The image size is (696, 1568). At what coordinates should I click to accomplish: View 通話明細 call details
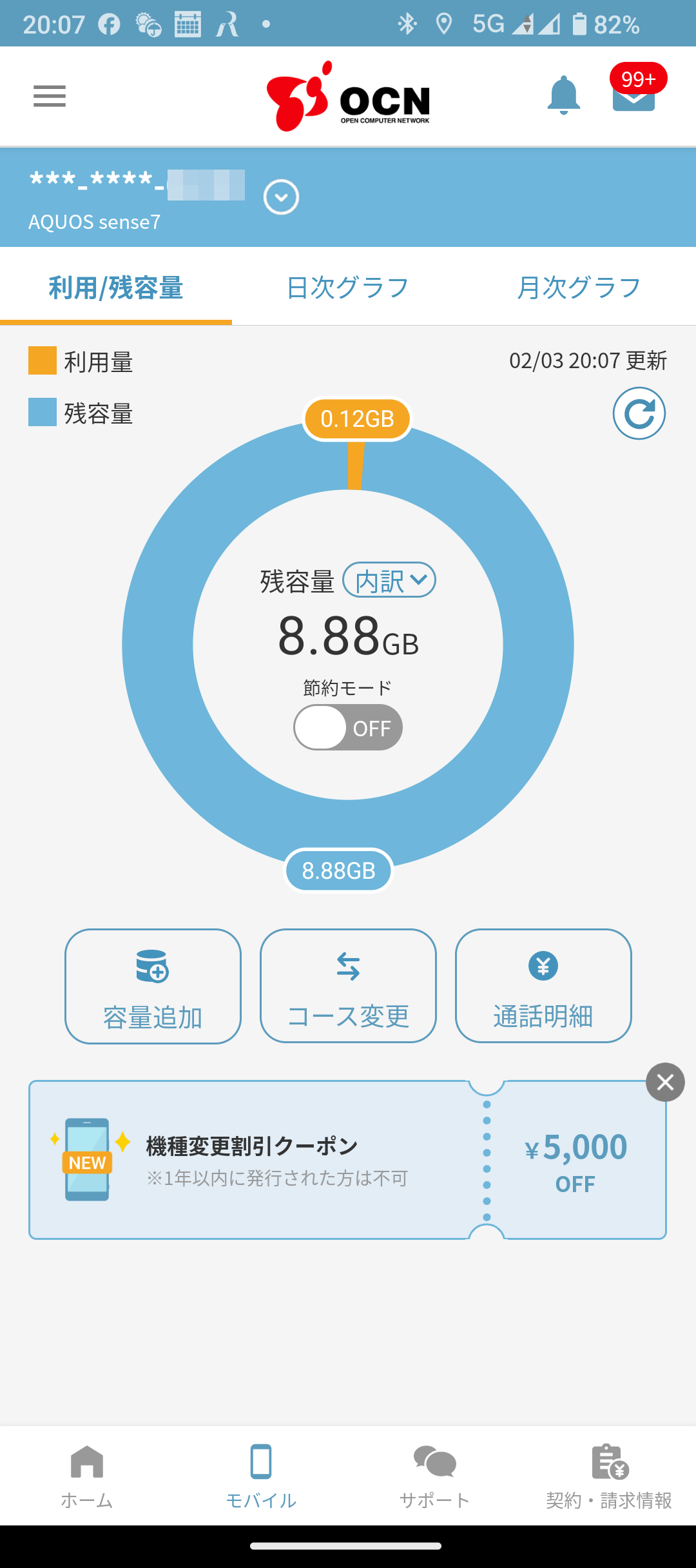coord(543,986)
